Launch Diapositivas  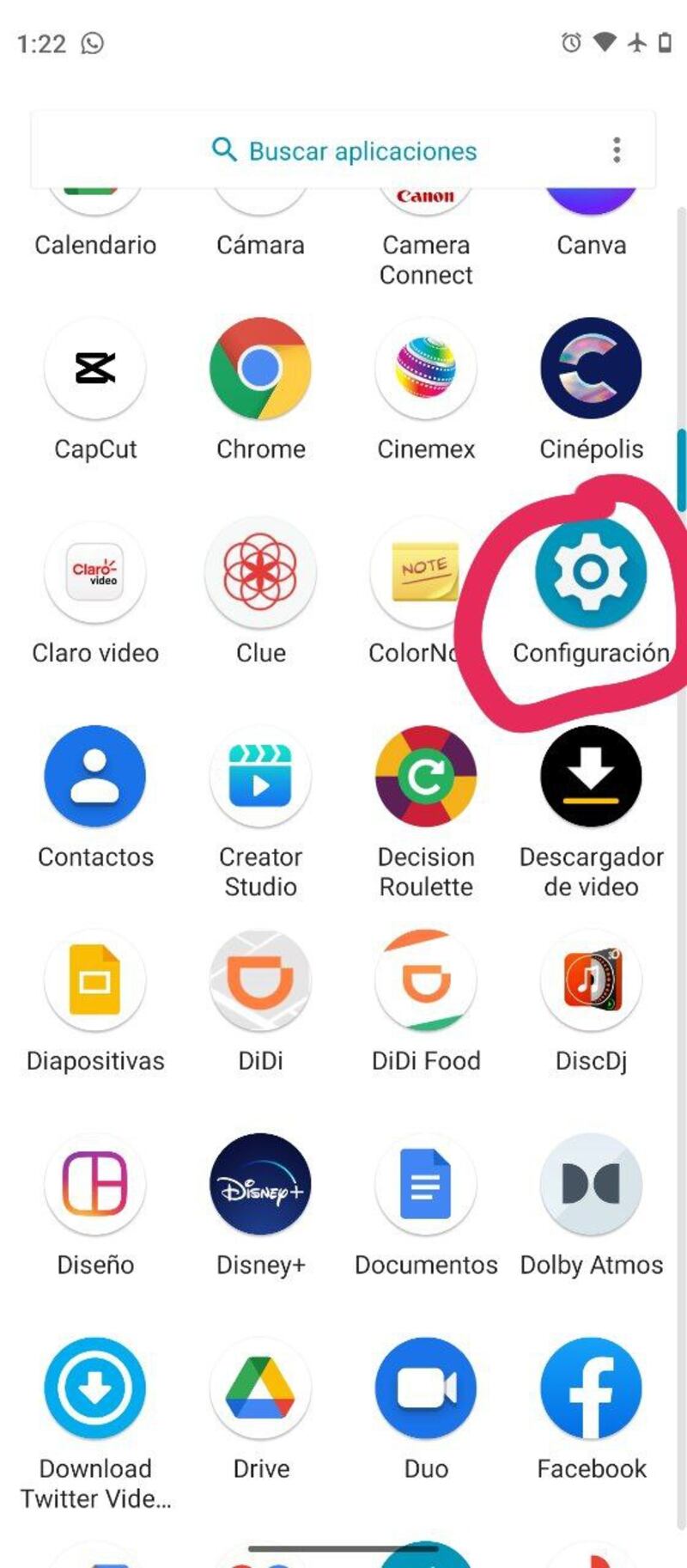point(95,979)
